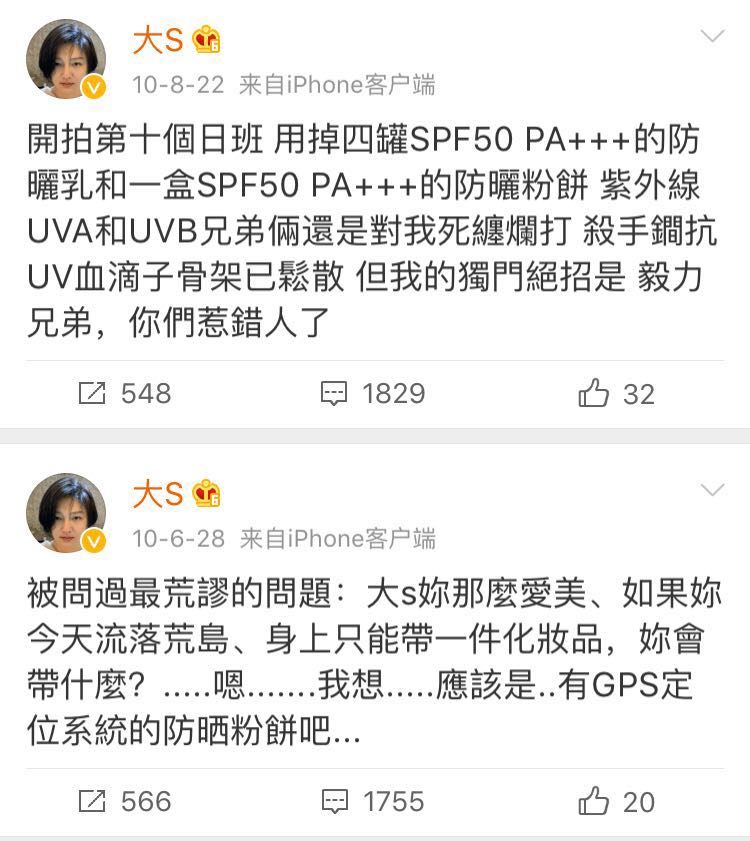750x841 pixels.
Task: Open 大S username on the 10-6-28 post
Action: click(x=158, y=493)
